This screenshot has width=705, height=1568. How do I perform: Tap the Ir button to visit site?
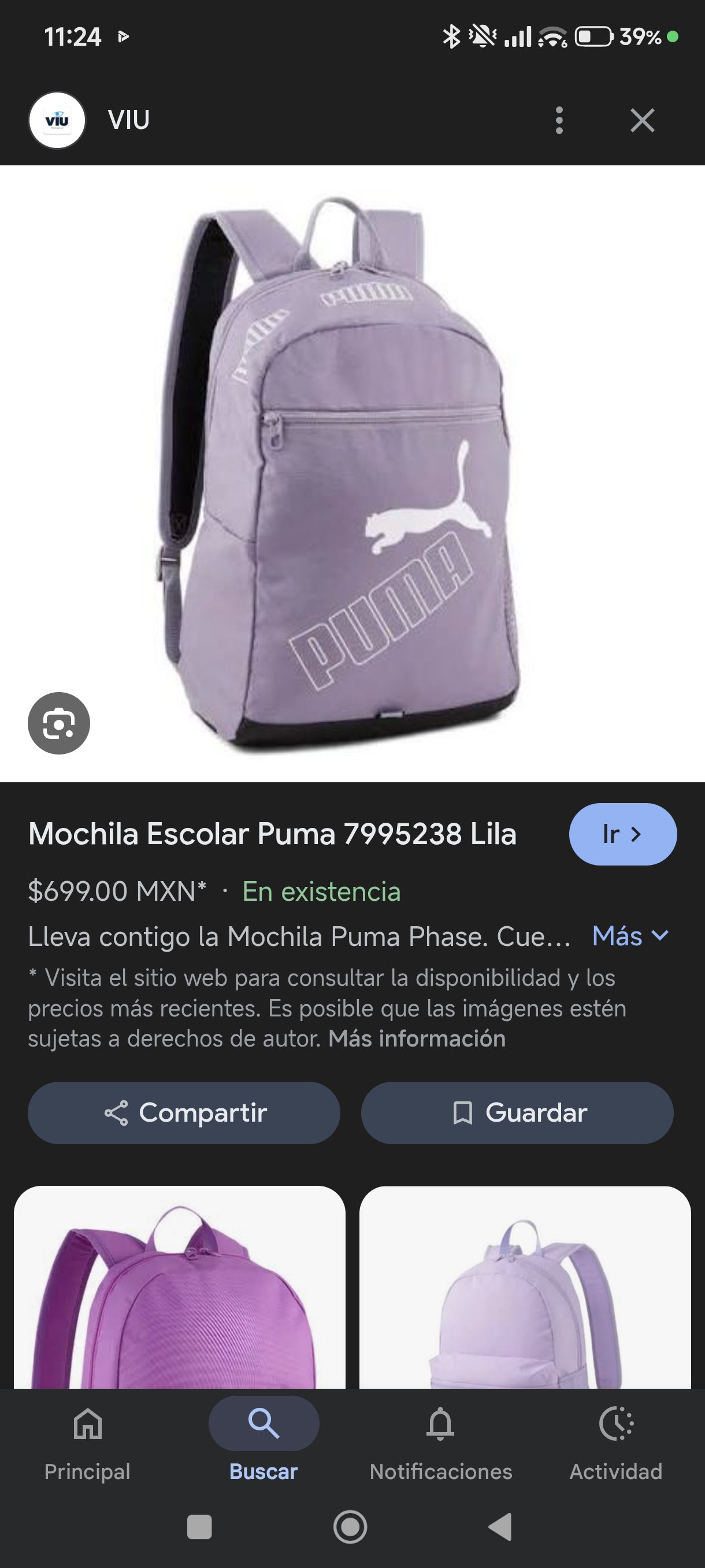click(622, 834)
